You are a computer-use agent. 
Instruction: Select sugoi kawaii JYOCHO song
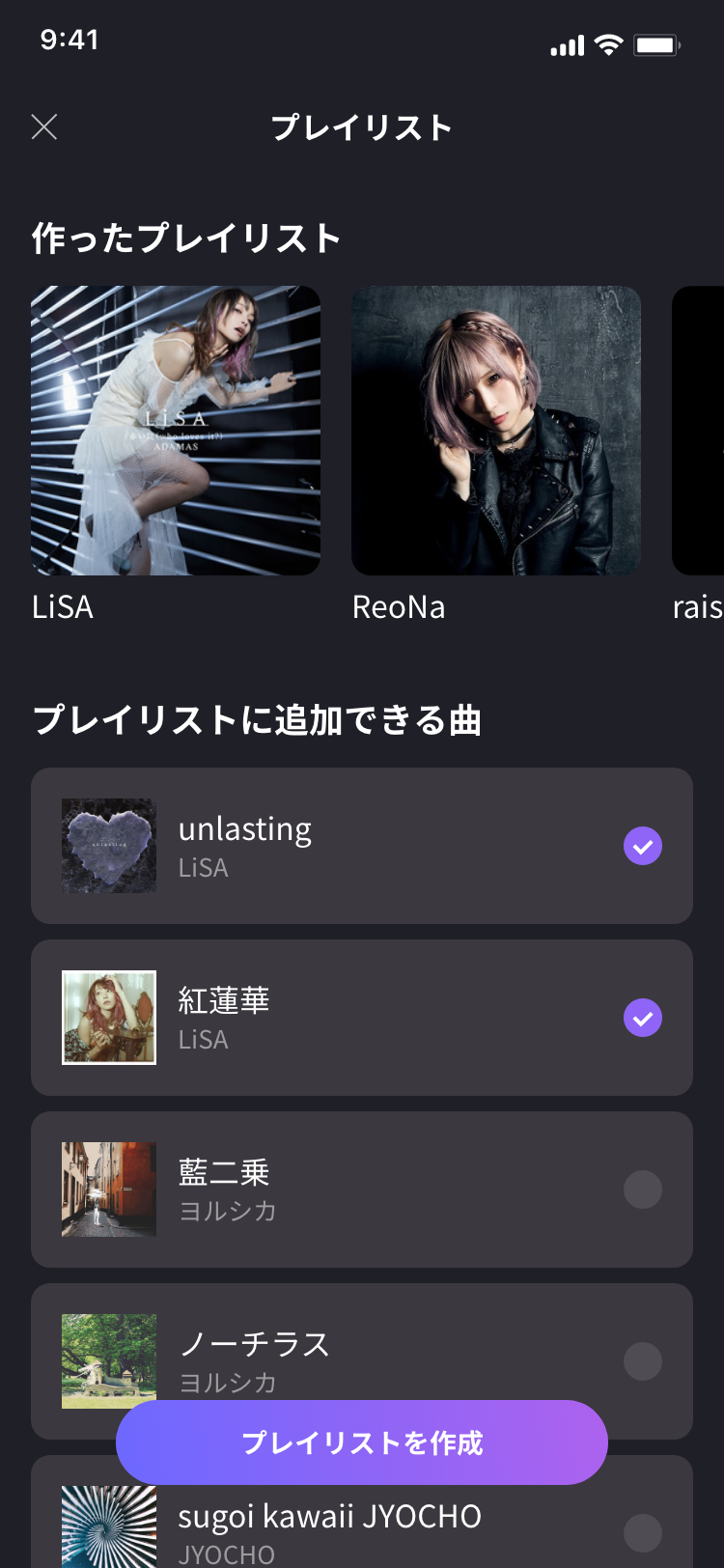[x=643, y=1532]
